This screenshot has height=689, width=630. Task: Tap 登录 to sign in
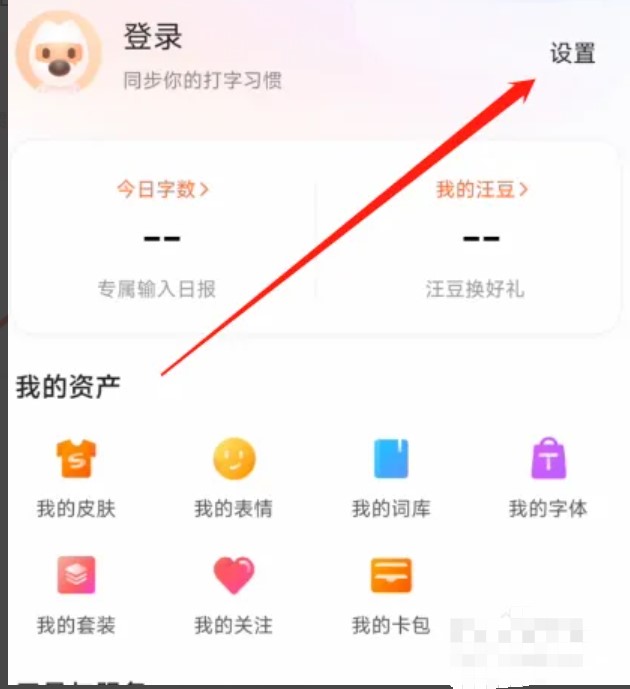pos(152,38)
